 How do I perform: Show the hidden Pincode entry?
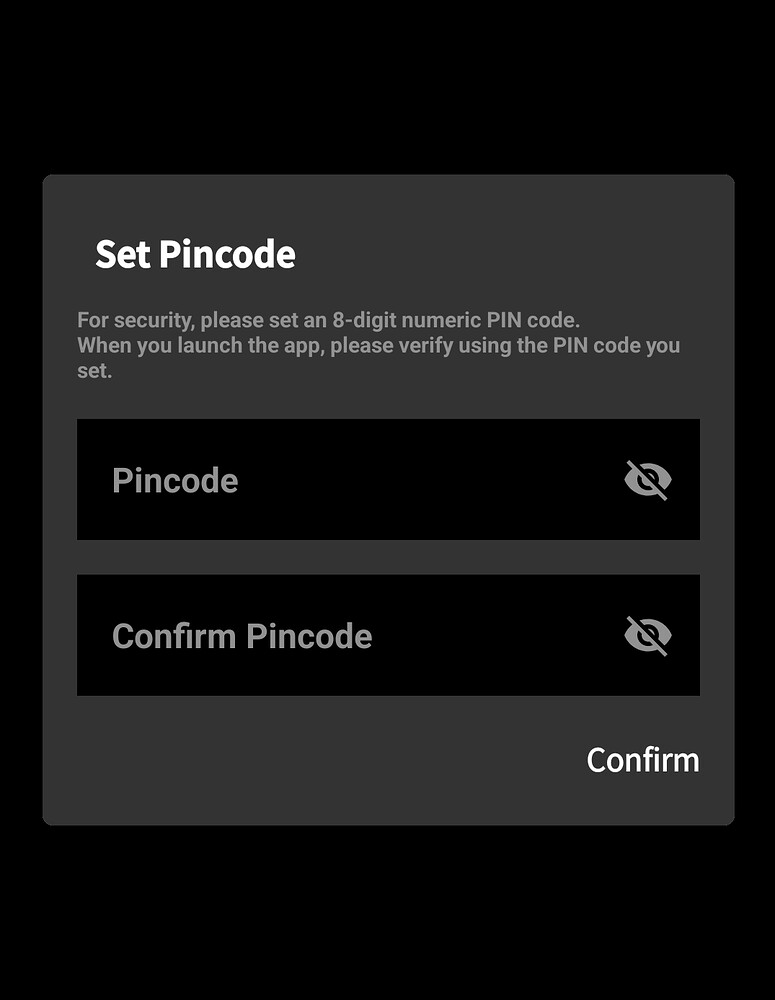click(647, 480)
